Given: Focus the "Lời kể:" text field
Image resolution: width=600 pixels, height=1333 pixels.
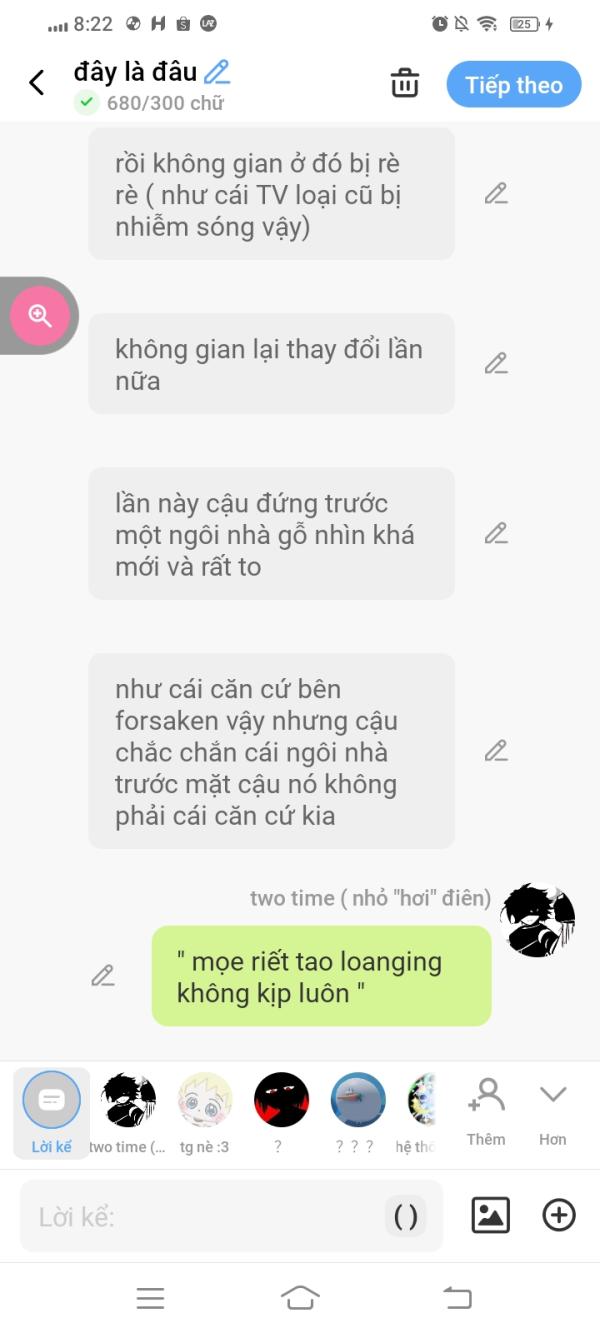Looking at the screenshot, I should [x=200, y=1217].
